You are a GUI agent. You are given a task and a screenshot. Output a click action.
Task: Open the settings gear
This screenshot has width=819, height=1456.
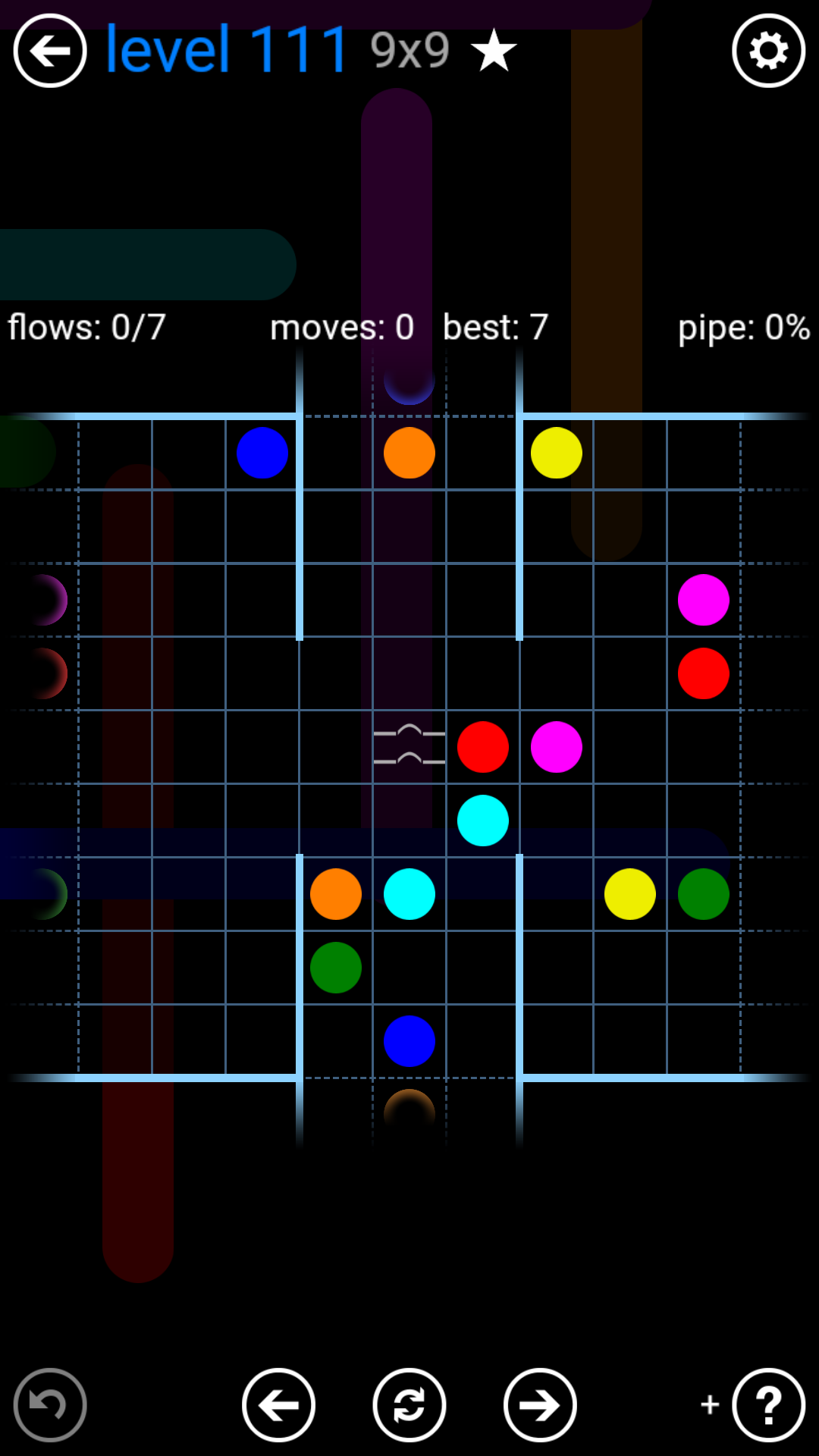pyautogui.click(x=768, y=51)
